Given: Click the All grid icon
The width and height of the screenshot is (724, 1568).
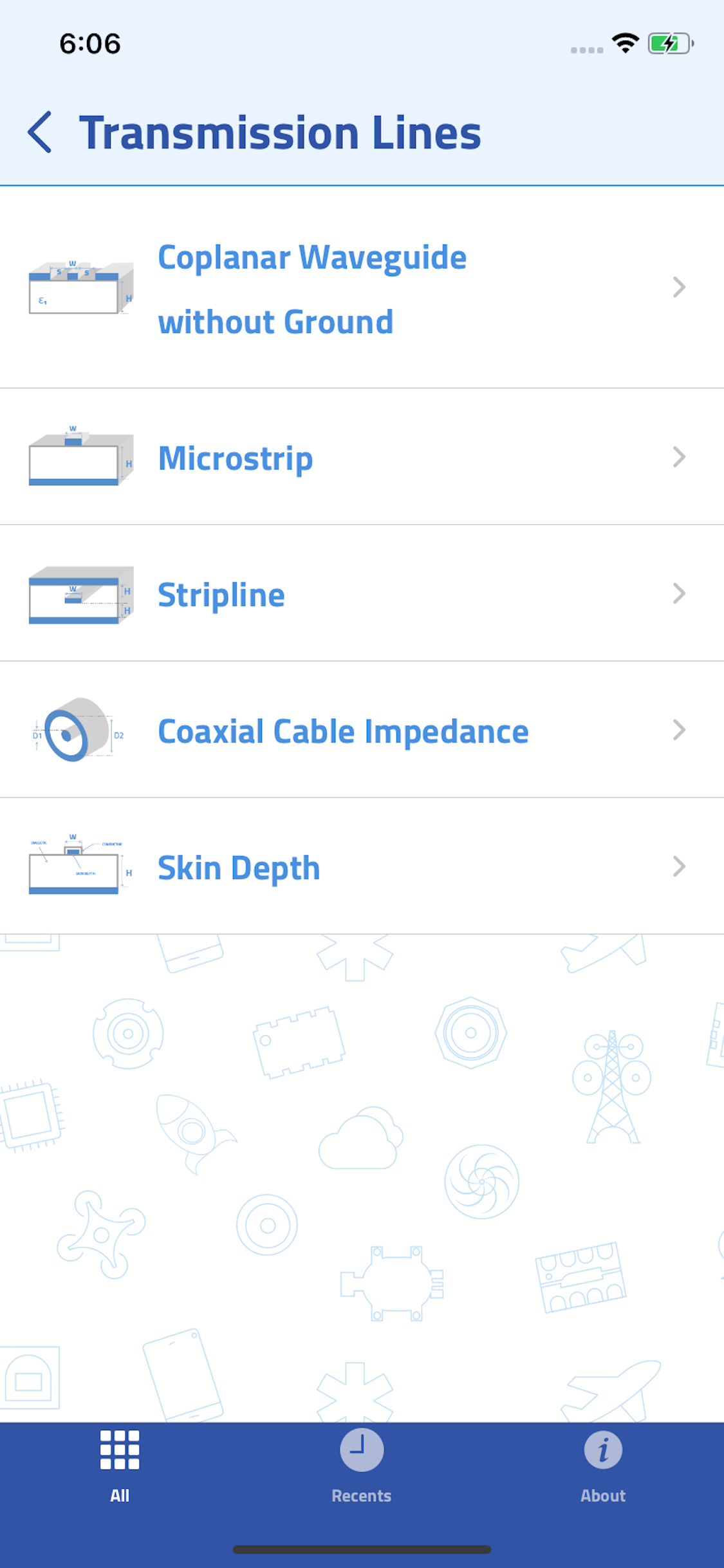Looking at the screenshot, I should 119,1450.
